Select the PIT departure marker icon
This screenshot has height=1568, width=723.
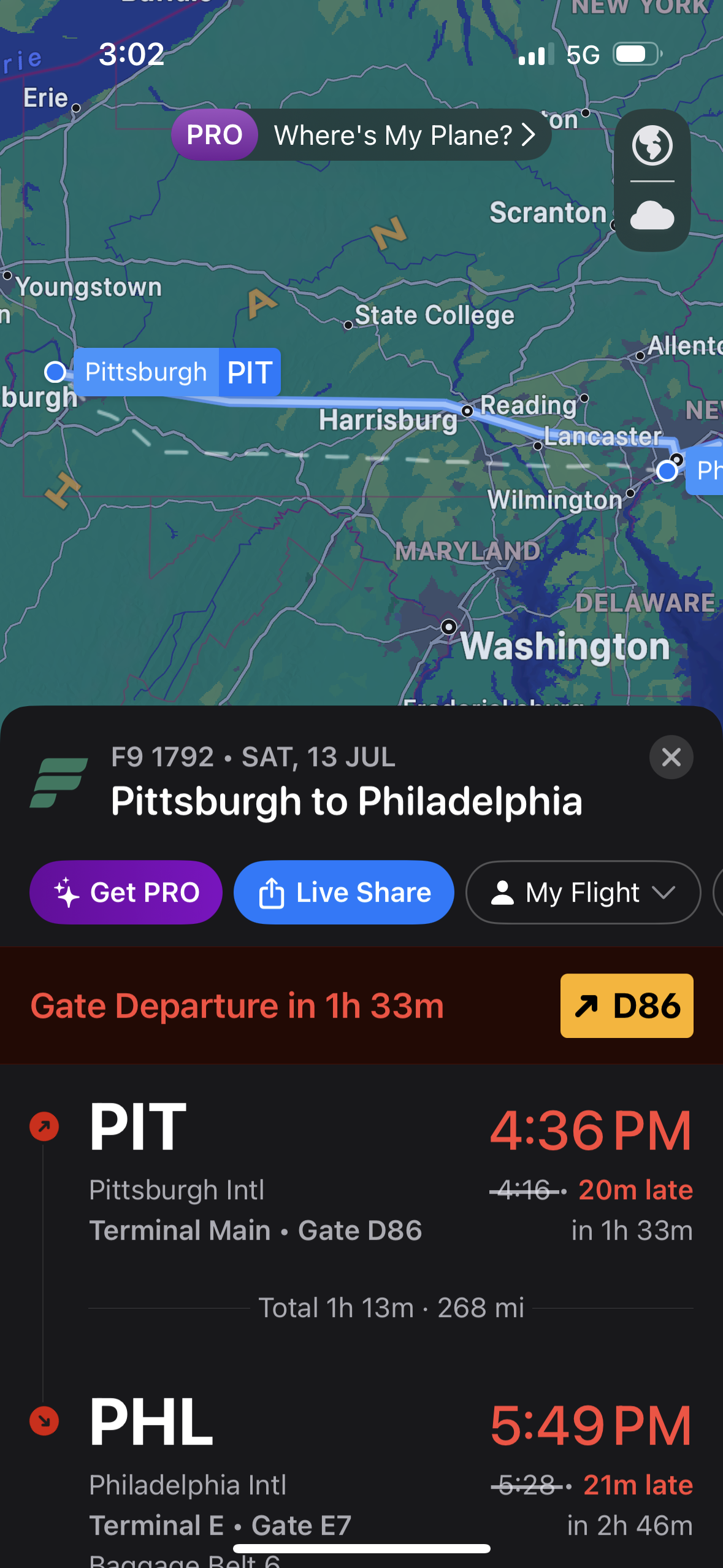pos(43,1126)
